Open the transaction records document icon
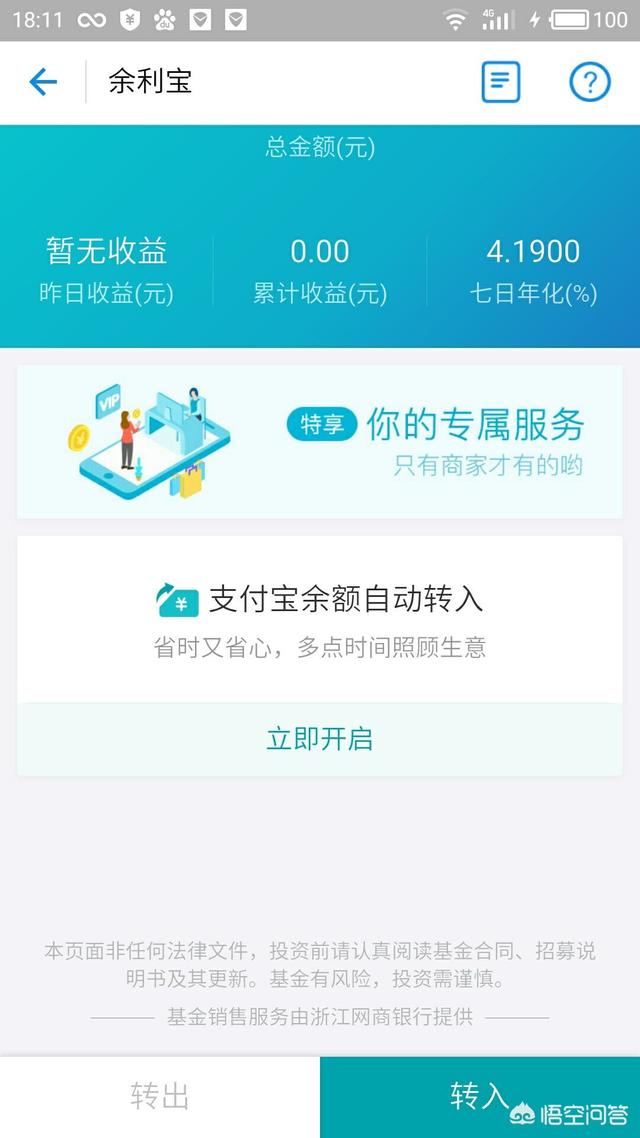The width and height of the screenshot is (640, 1138). 500,82
